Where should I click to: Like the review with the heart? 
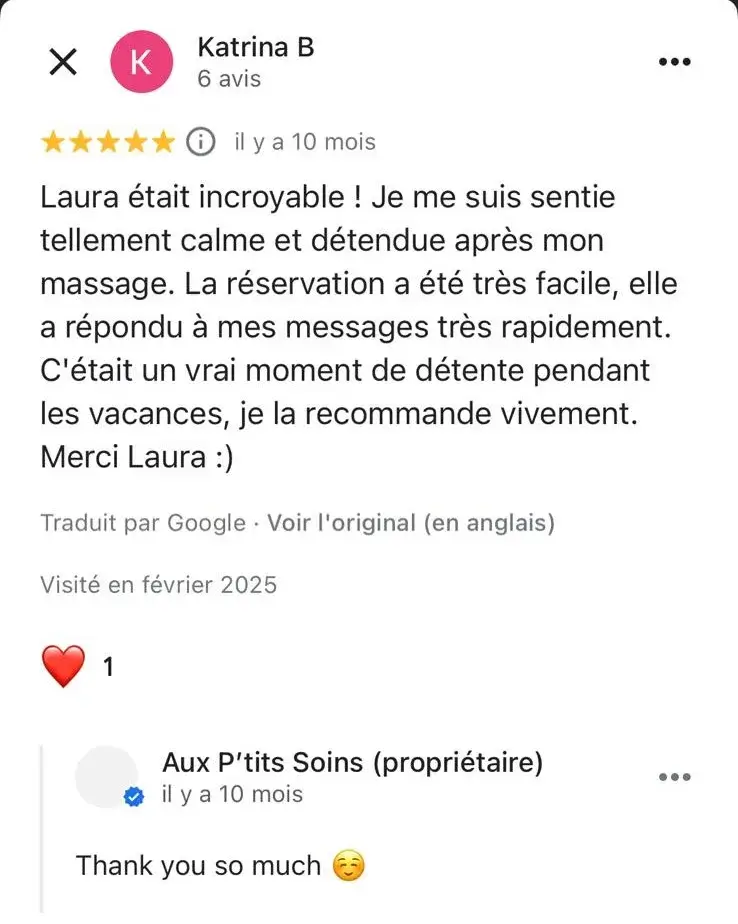[63, 666]
